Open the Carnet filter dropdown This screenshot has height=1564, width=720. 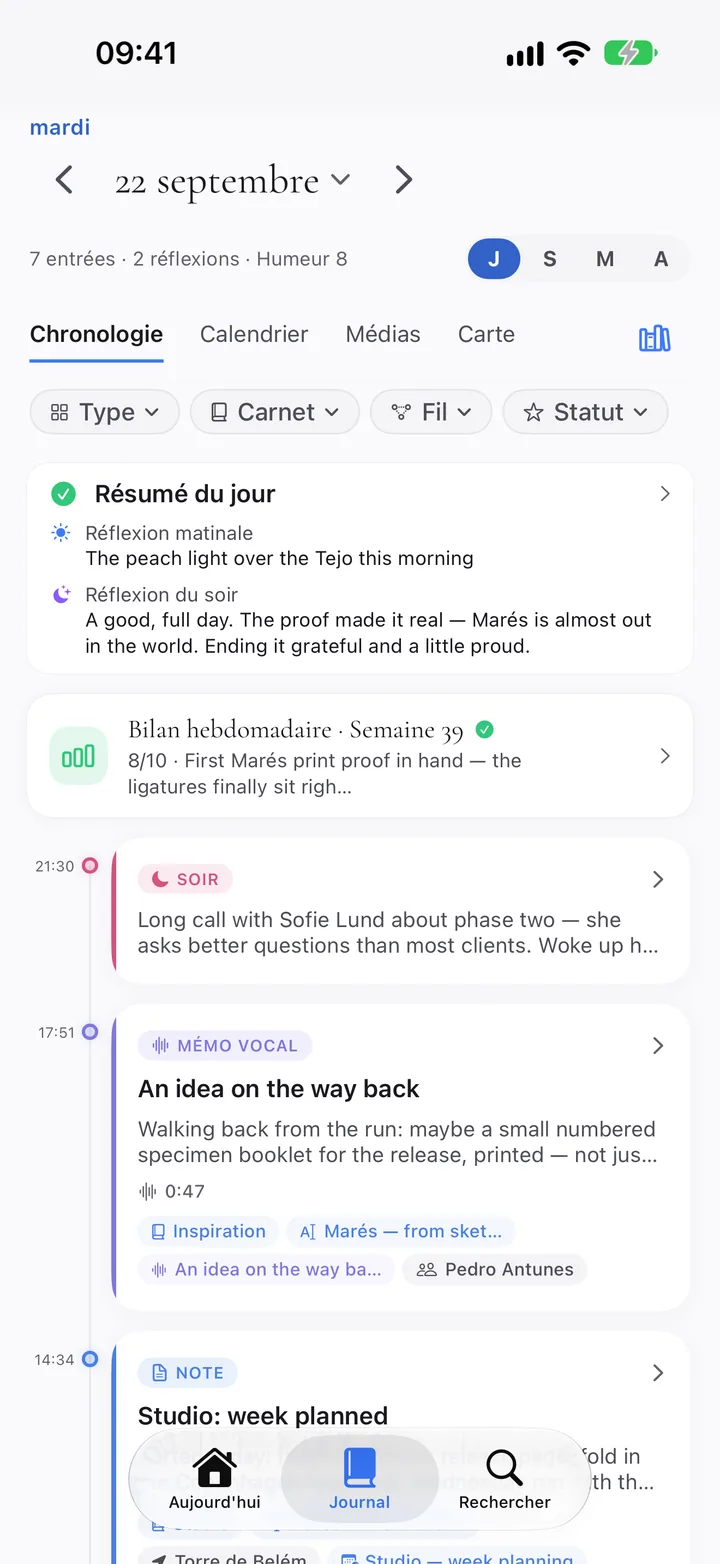tap(275, 412)
